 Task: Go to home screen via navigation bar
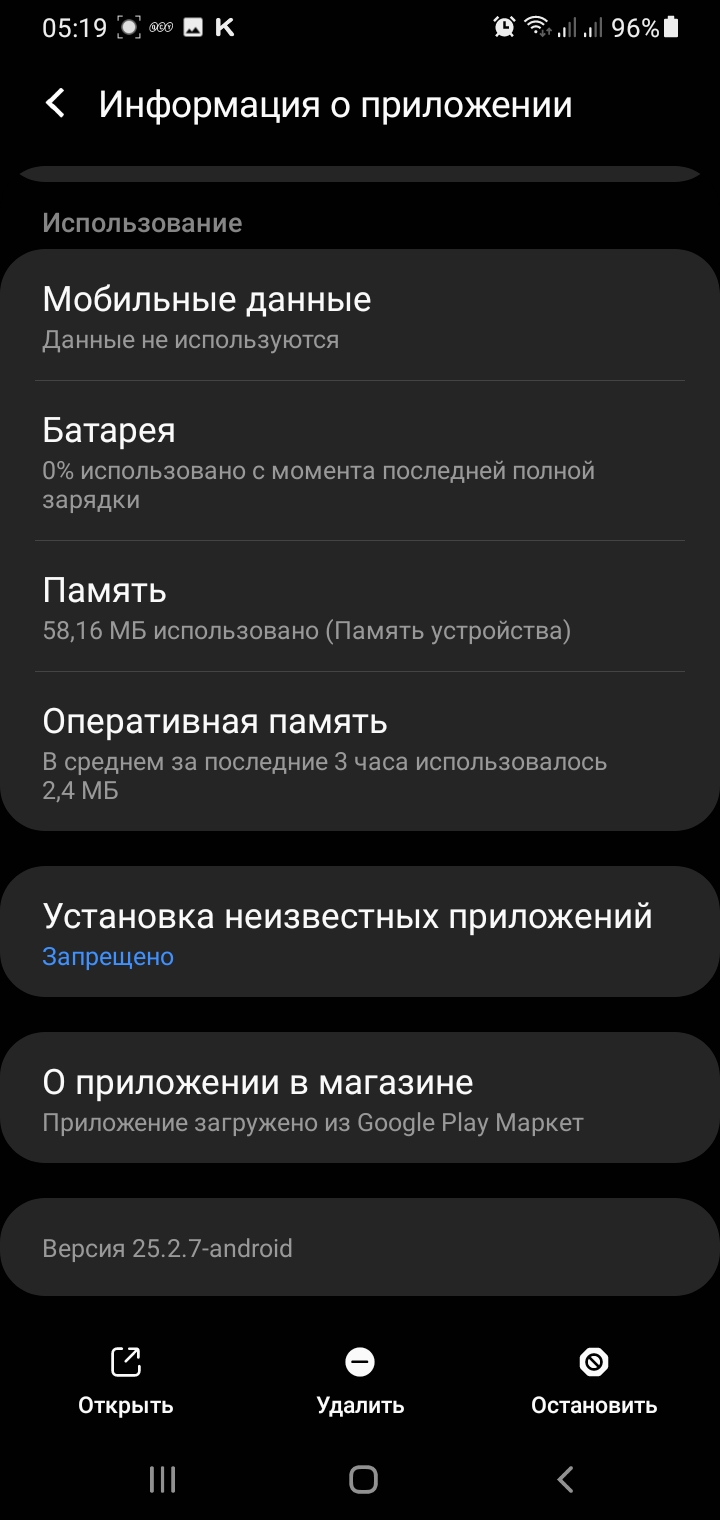click(x=363, y=1479)
